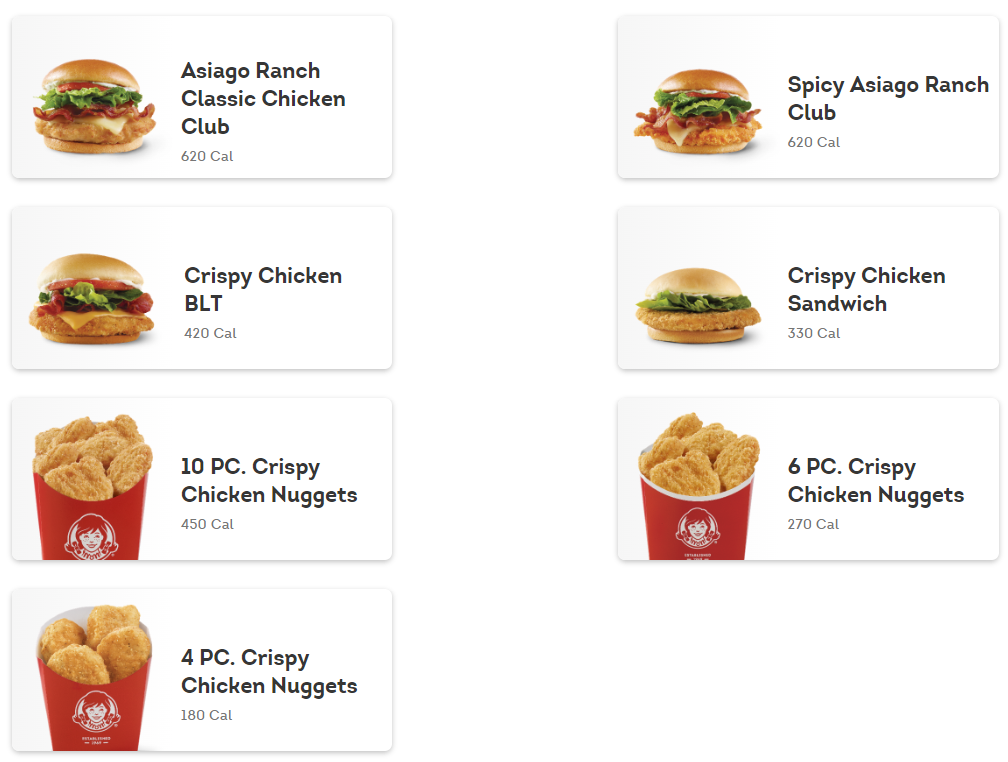The image size is (1008, 762).
Task: Select 6 PC. Crispy Chicken Nuggets
Action: [808, 480]
